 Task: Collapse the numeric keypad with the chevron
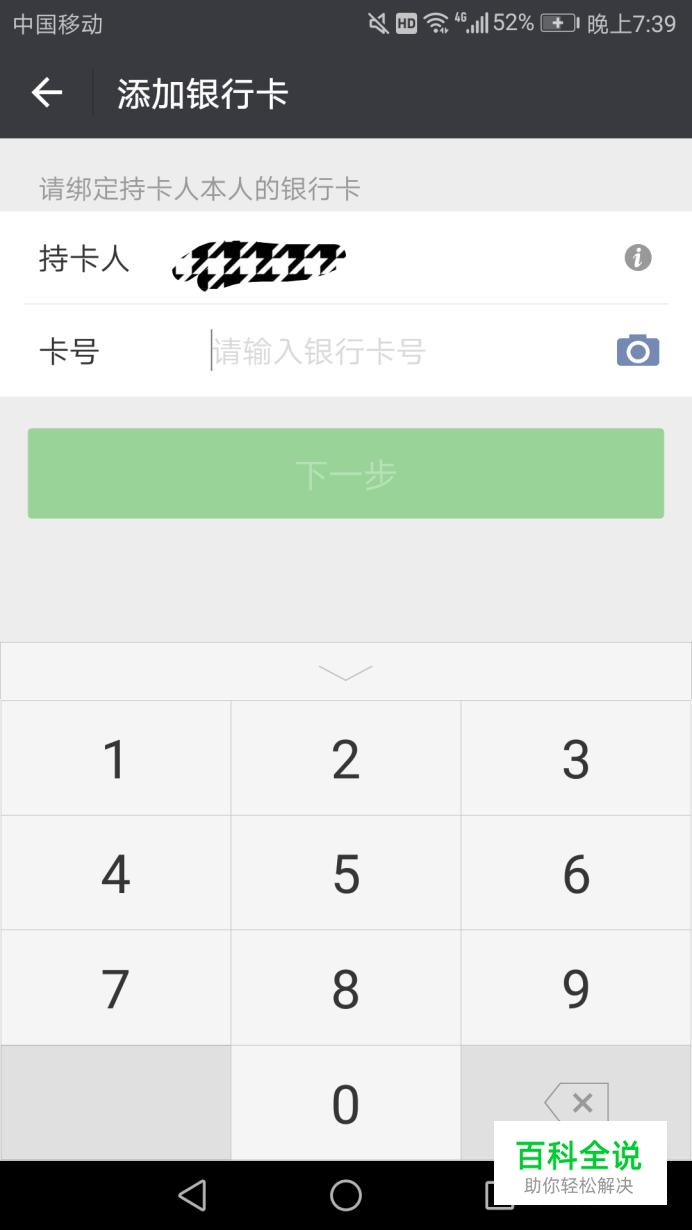[x=346, y=672]
